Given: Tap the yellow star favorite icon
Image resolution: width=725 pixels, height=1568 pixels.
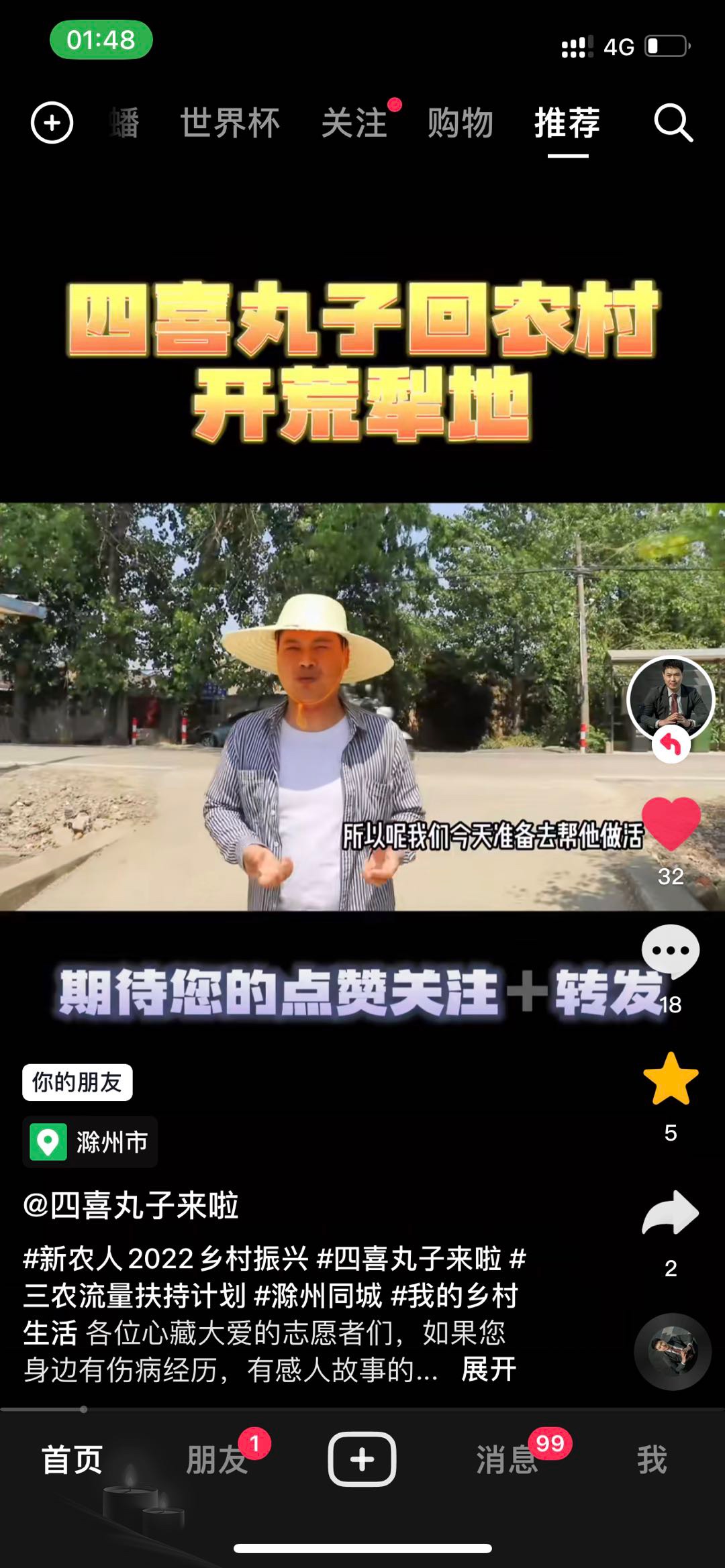Looking at the screenshot, I should coord(671,1078).
